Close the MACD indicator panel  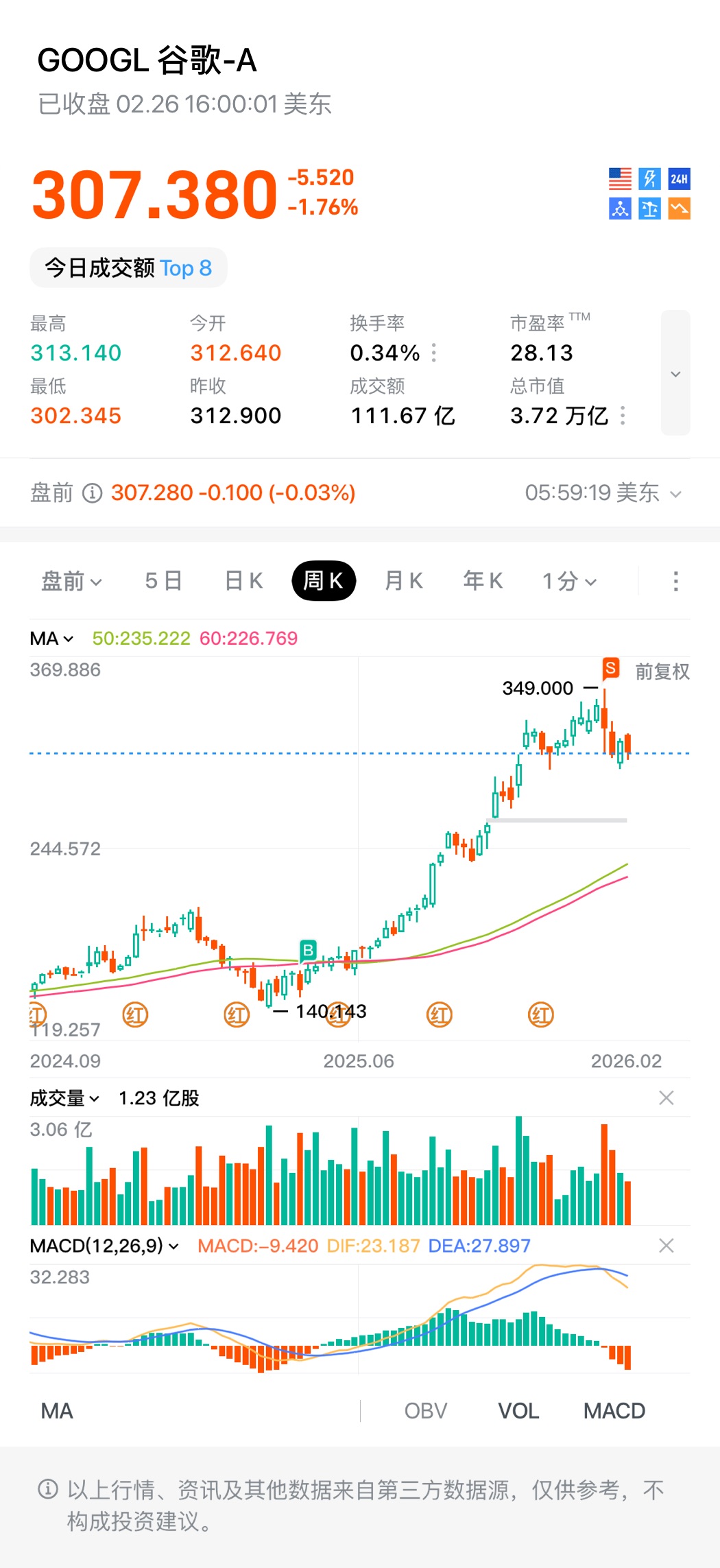666,1246
